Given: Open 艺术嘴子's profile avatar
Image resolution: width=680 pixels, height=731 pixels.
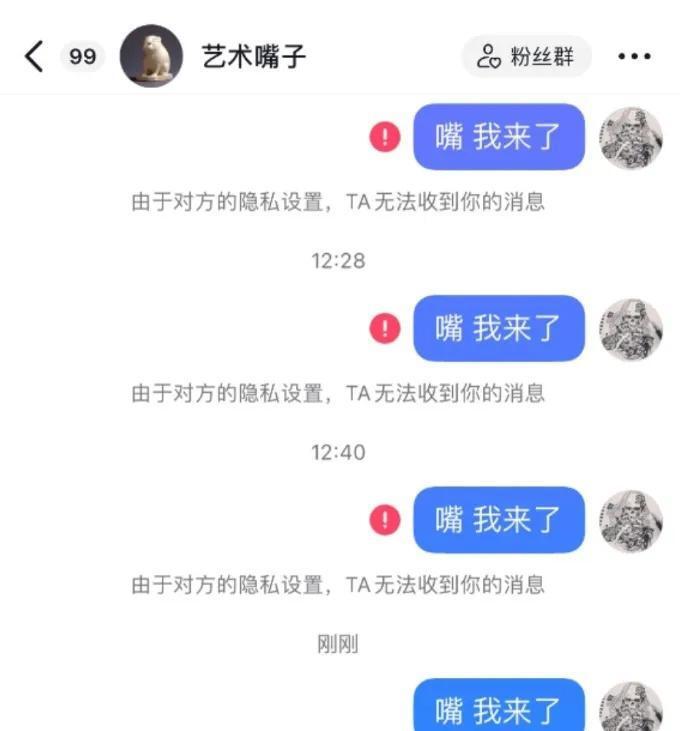Looking at the screenshot, I should tap(151, 57).
